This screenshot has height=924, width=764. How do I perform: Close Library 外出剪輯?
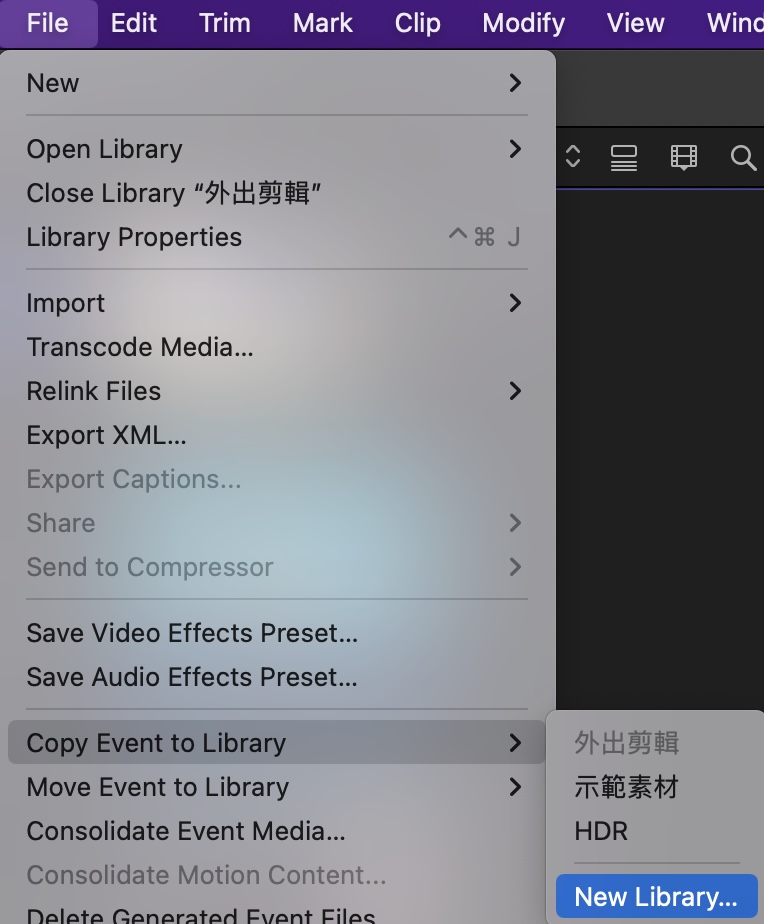coord(174,193)
